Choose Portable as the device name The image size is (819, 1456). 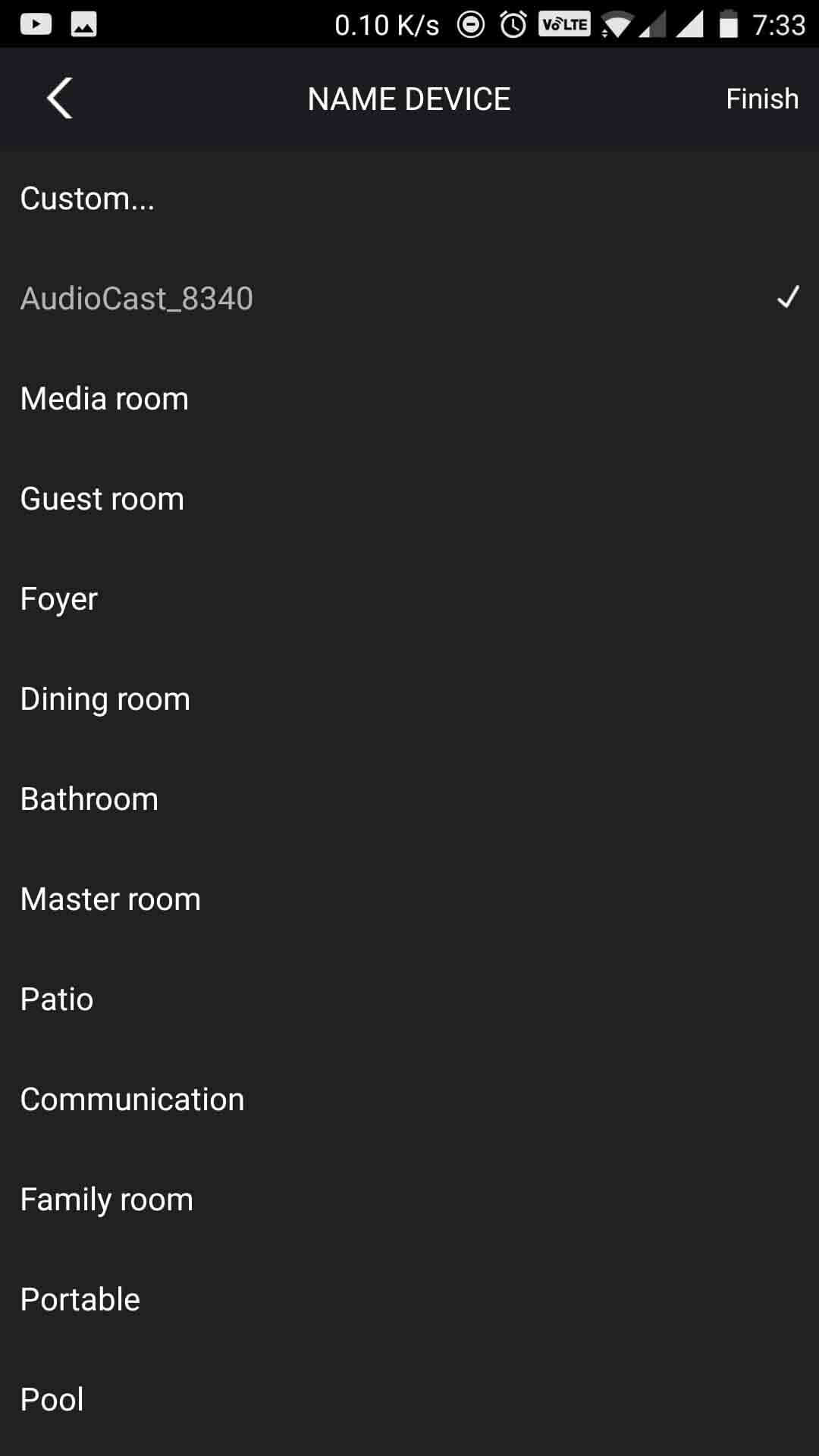point(80,1300)
